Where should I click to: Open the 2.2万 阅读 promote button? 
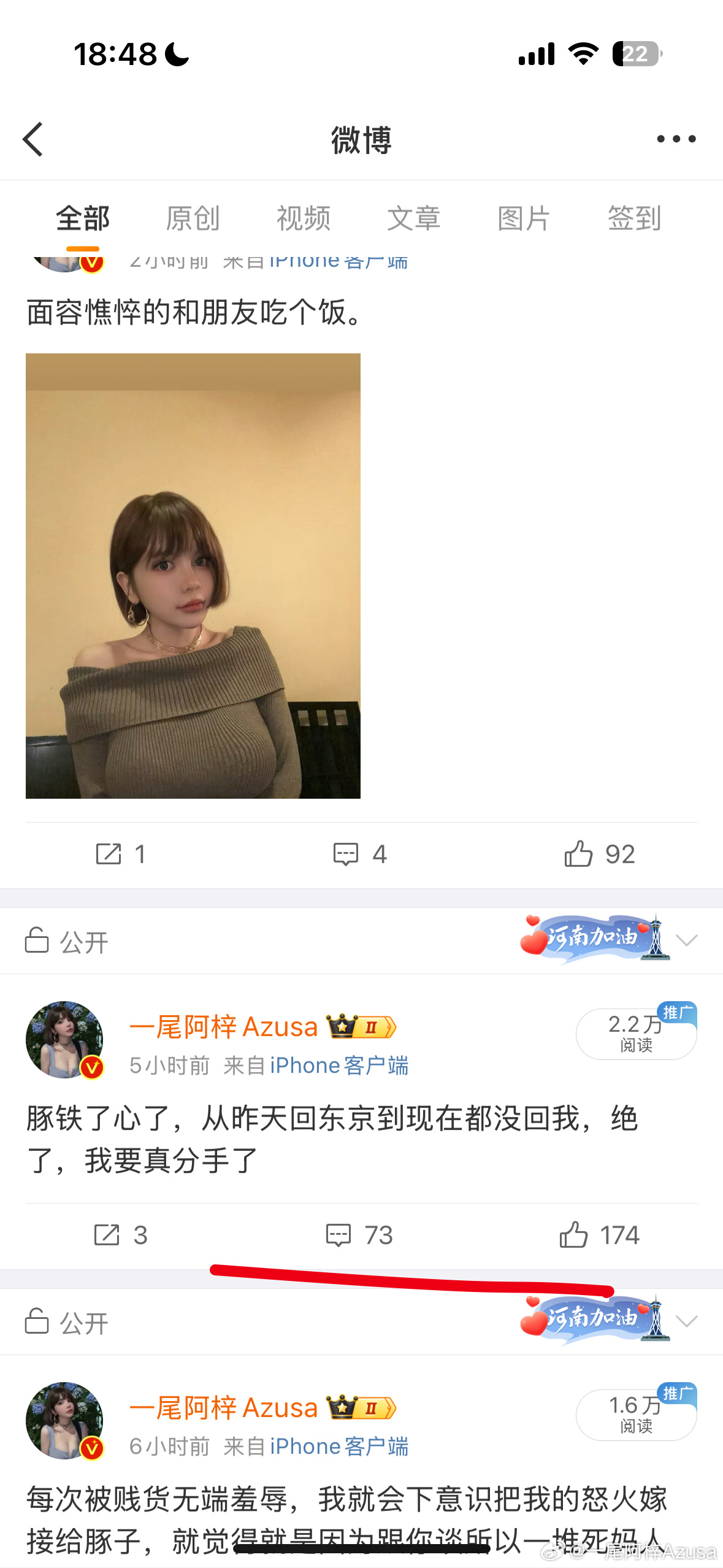tap(636, 1034)
